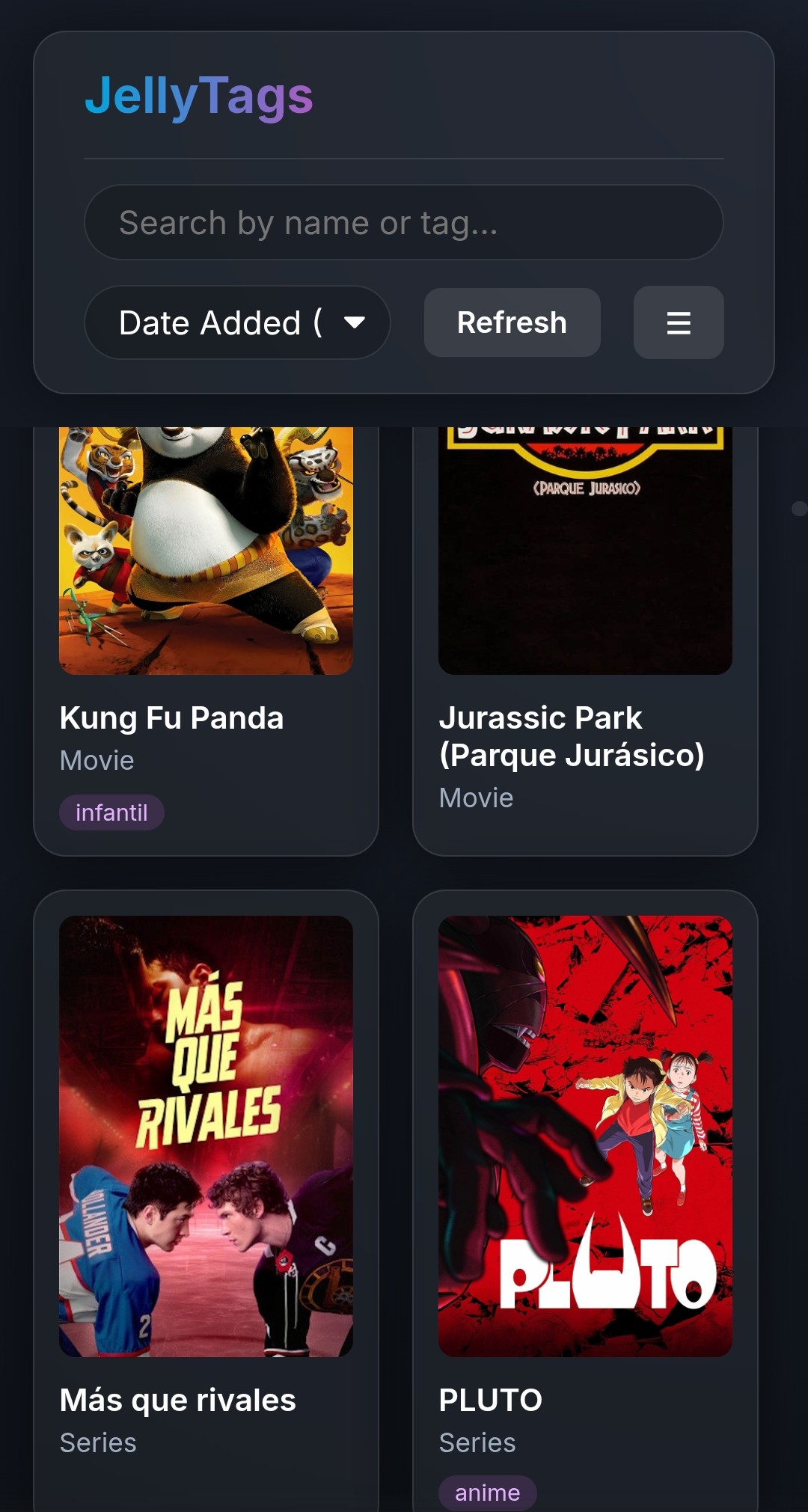Select the anime tag chip
Image resolution: width=808 pixels, height=1512 pixels.
(x=487, y=1493)
